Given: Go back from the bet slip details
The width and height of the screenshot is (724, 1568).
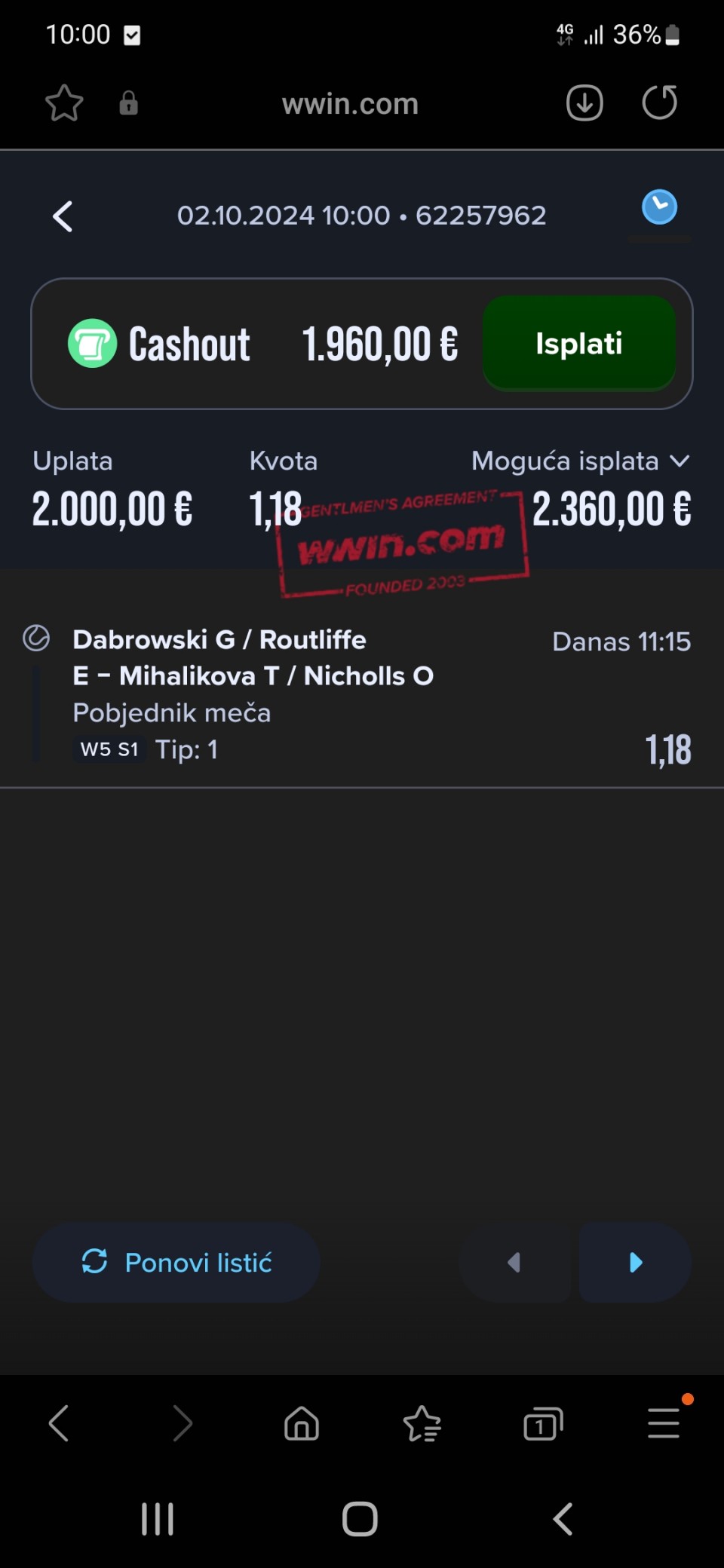Looking at the screenshot, I should coord(63,216).
